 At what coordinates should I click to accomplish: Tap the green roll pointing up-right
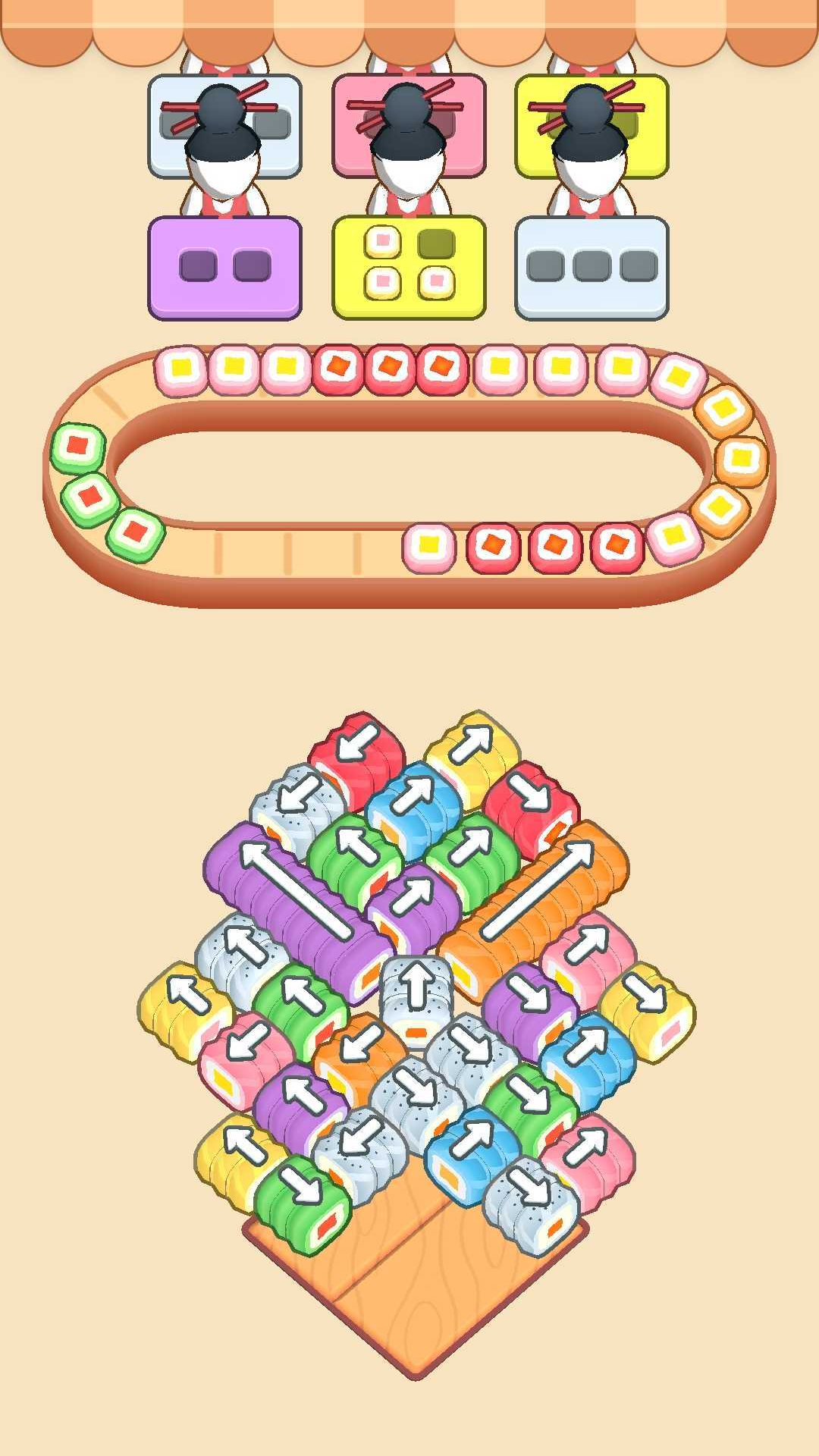[472, 855]
